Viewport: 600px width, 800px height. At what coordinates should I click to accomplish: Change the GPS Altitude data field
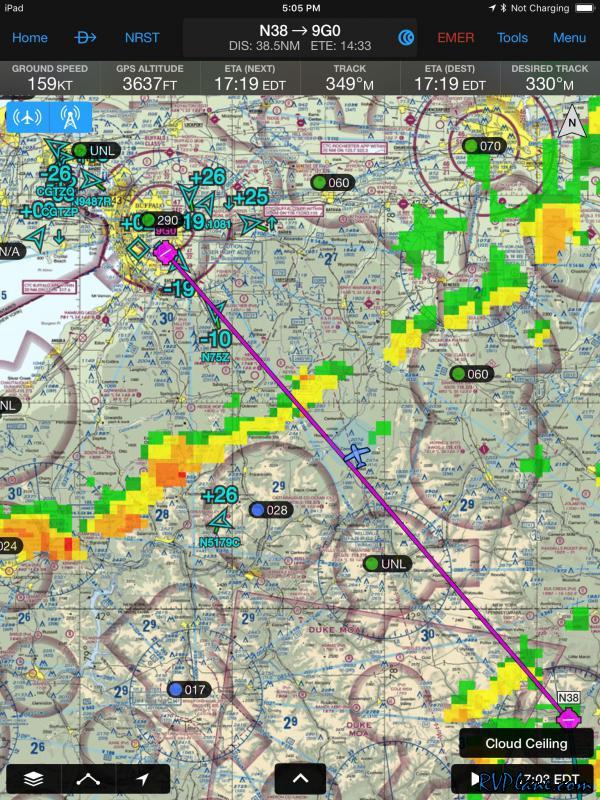click(148, 78)
